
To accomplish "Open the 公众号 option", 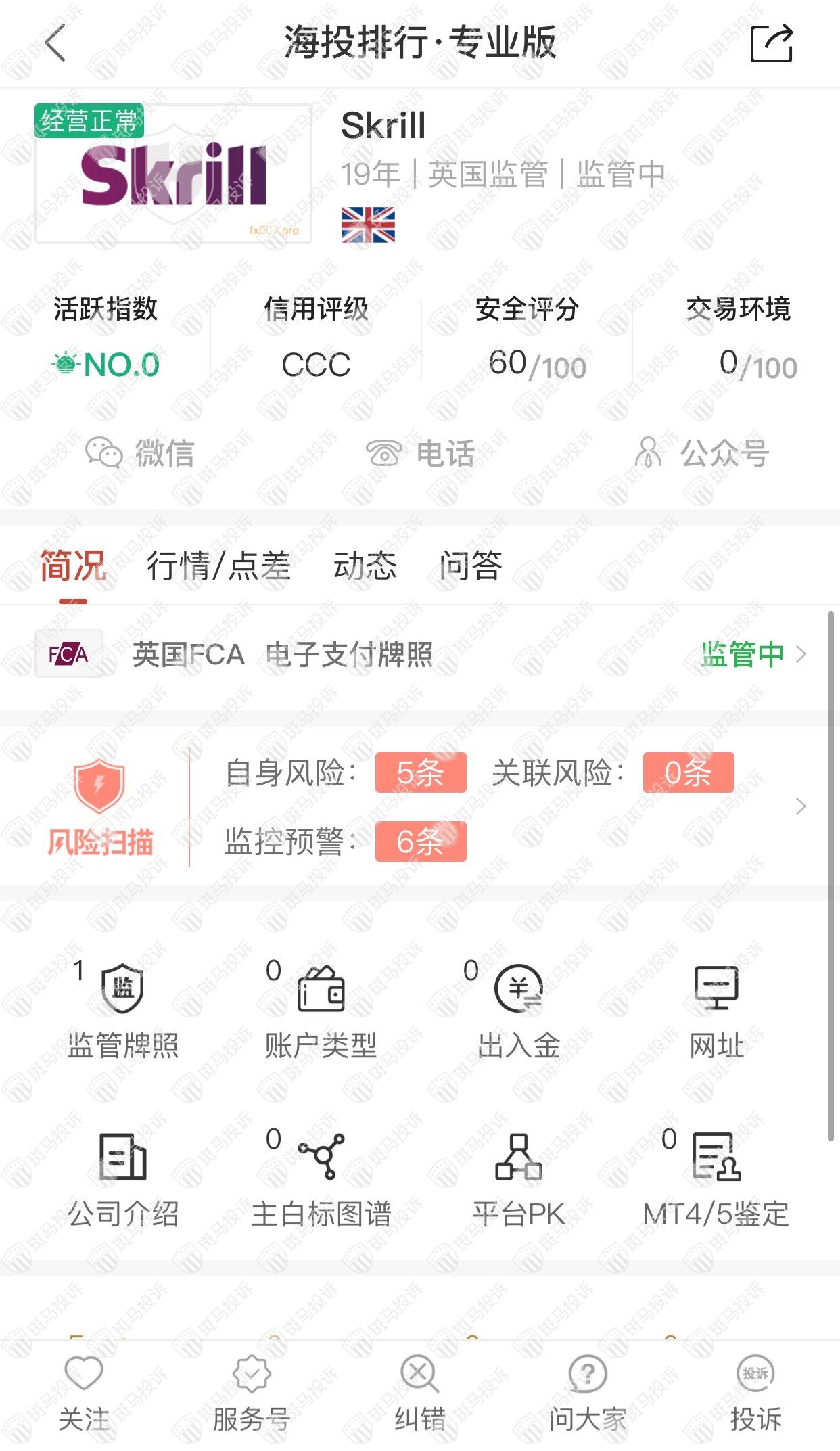I will (x=701, y=453).
